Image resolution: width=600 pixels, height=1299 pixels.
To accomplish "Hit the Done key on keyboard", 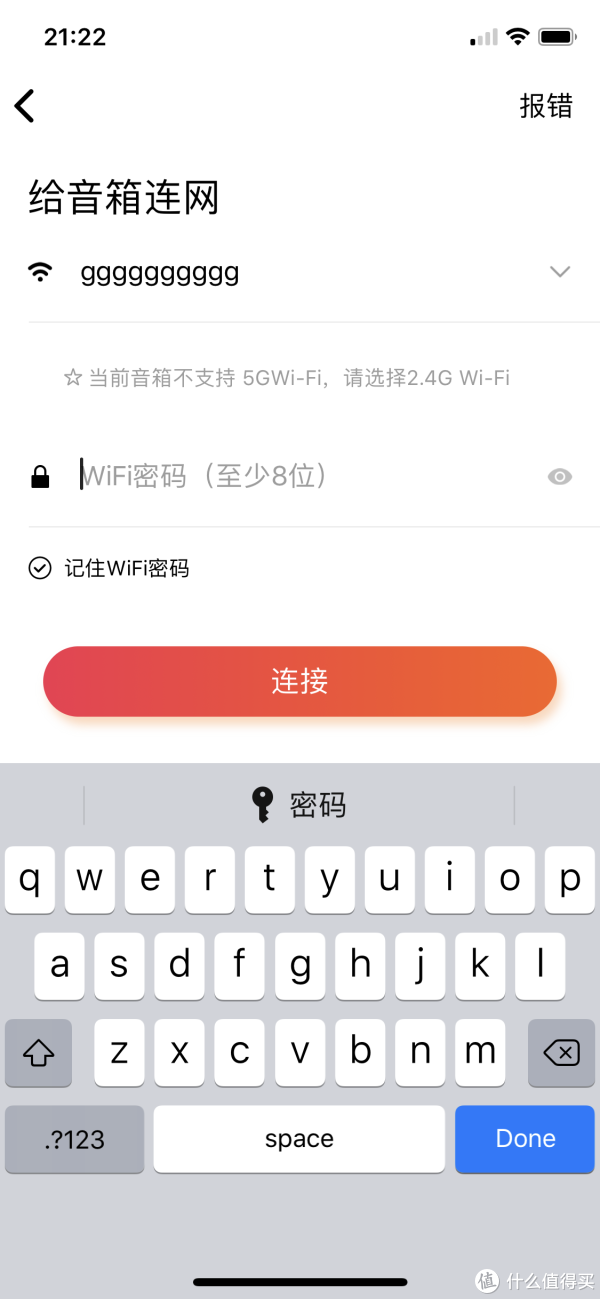I will coord(525,1139).
